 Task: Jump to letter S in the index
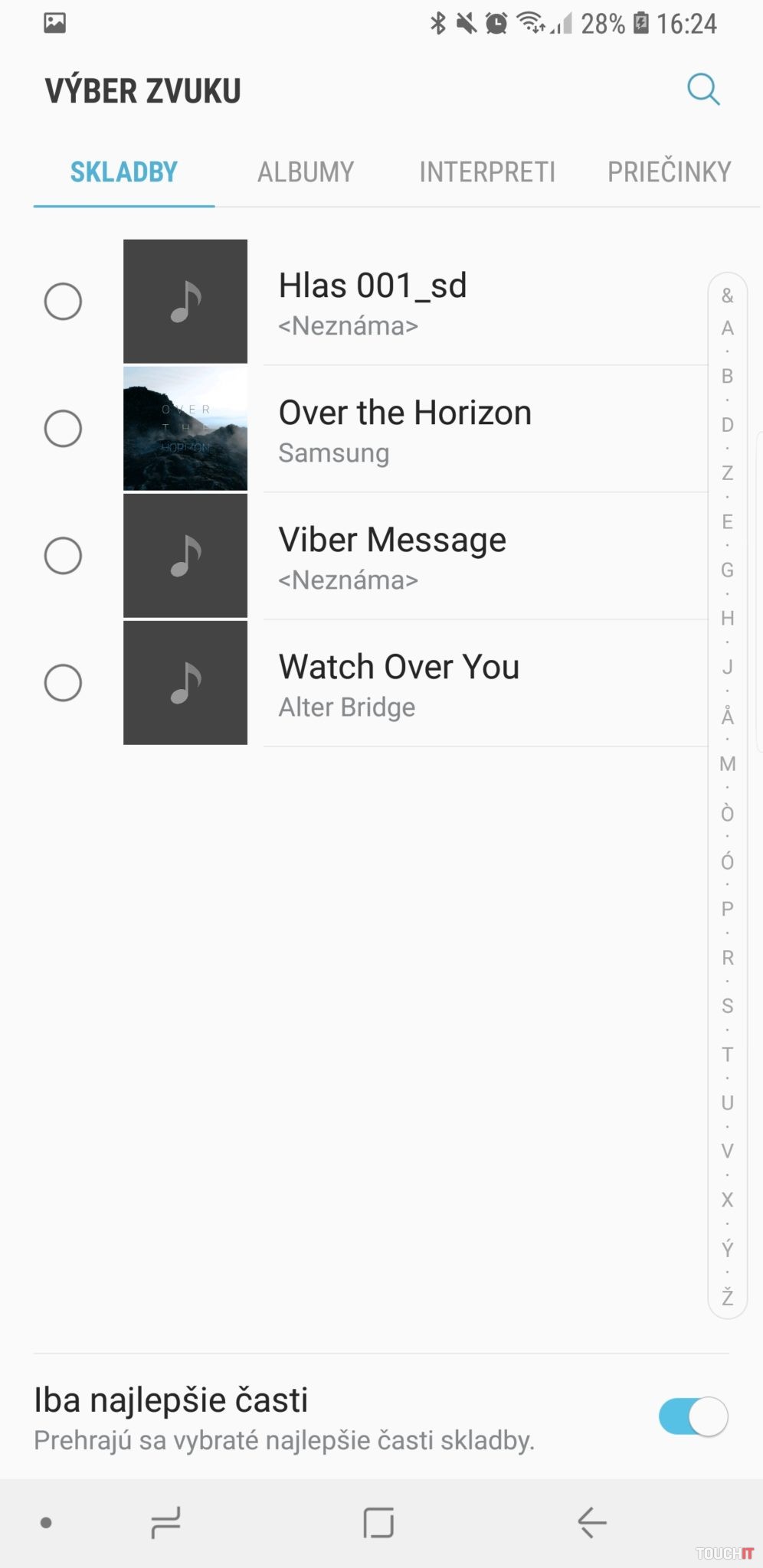(x=727, y=1006)
